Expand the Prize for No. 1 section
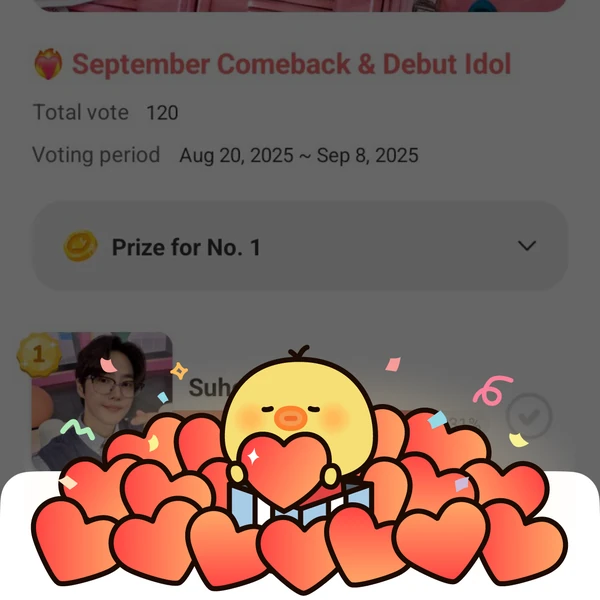This screenshot has width=600, height=600. click(x=526, y=246)
